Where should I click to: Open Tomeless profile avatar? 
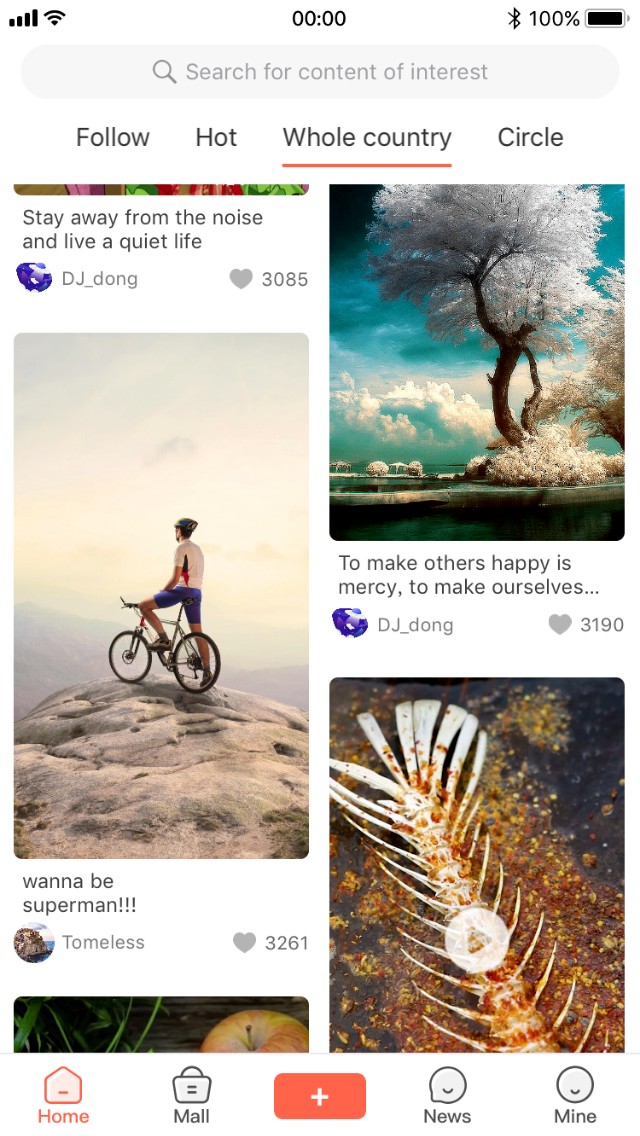tap(34, 942)
